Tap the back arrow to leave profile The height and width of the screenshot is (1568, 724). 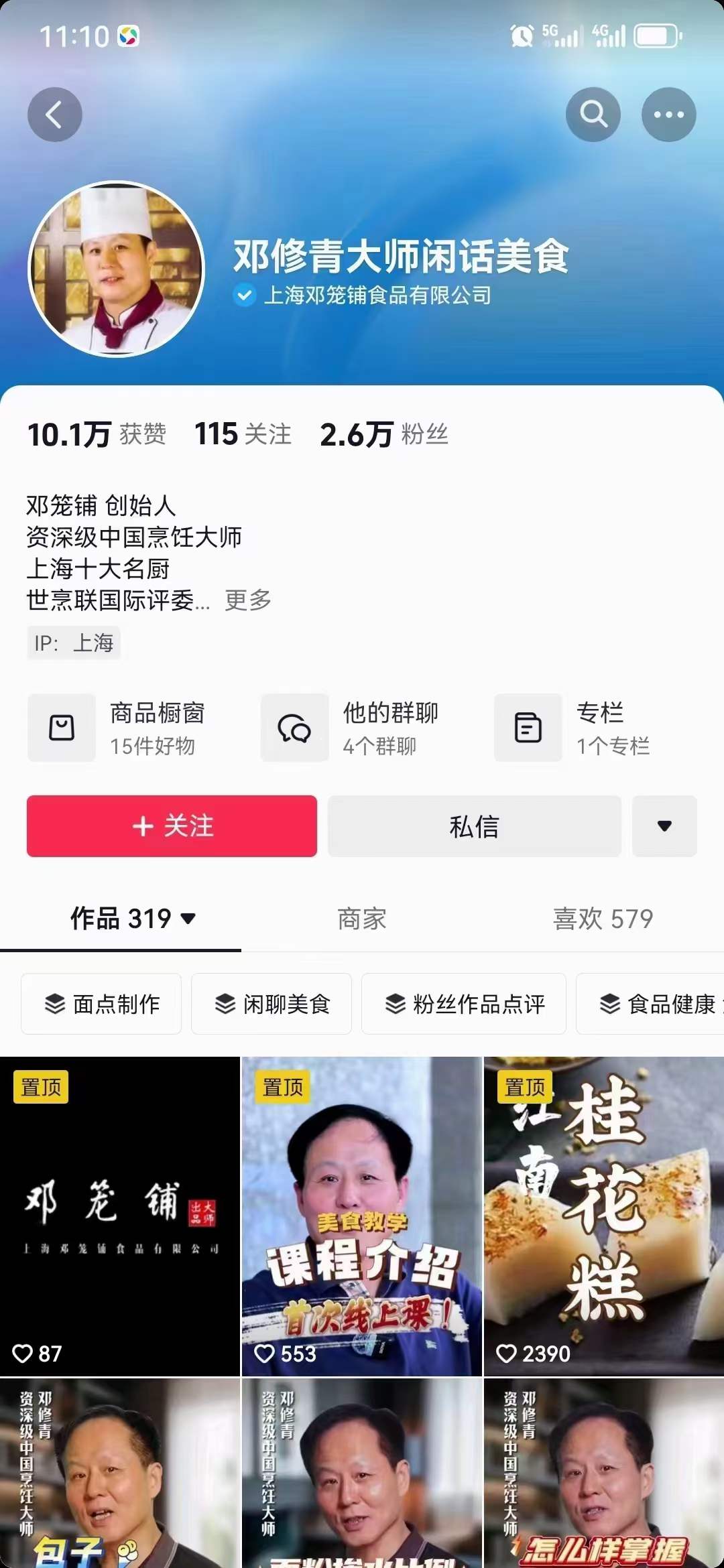(x=55, y=114)
